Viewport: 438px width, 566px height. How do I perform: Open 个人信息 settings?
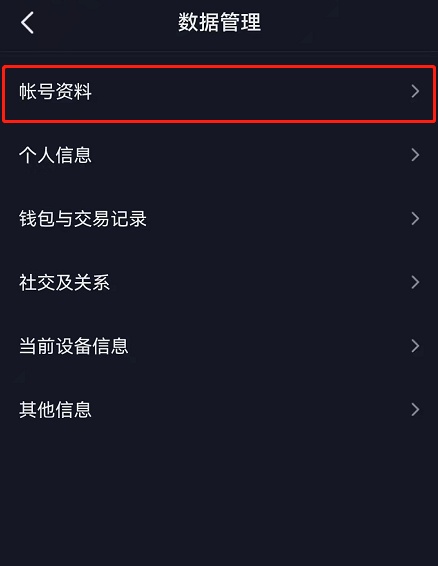tap(219, 155)
